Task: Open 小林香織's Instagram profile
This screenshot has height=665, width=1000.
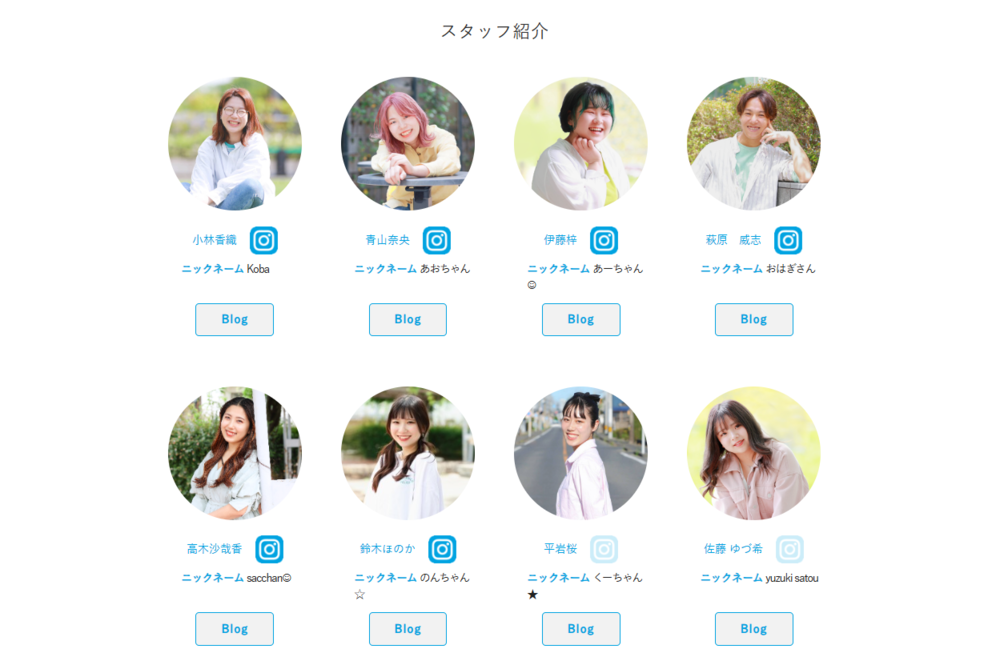Action: 263,240
